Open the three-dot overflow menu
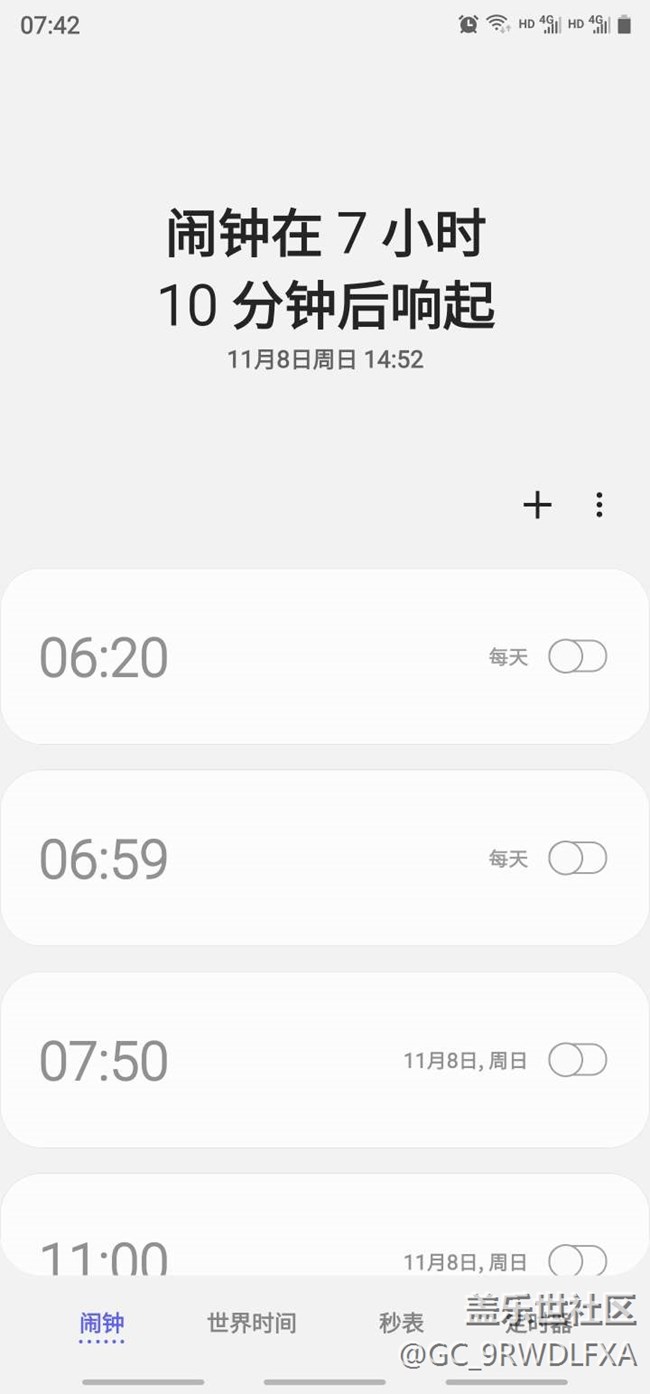The image size is (650, 1394). click(599, 505)
